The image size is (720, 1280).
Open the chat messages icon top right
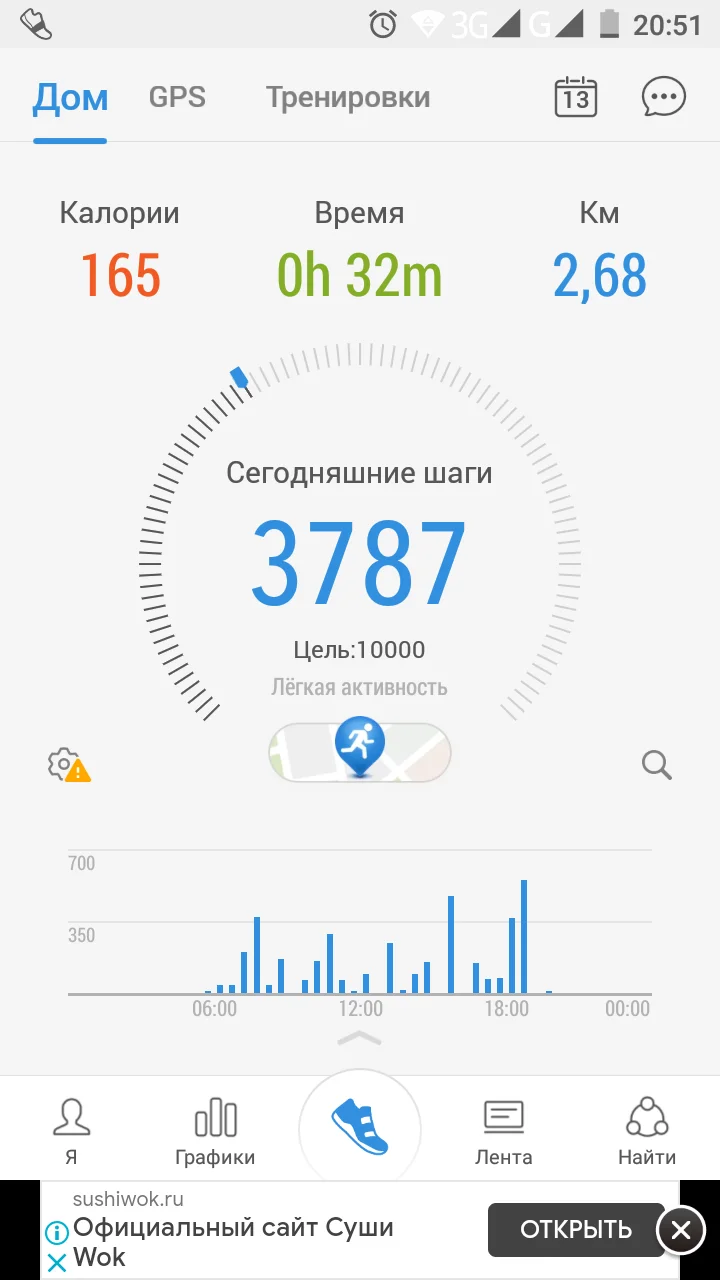[663, 96]
